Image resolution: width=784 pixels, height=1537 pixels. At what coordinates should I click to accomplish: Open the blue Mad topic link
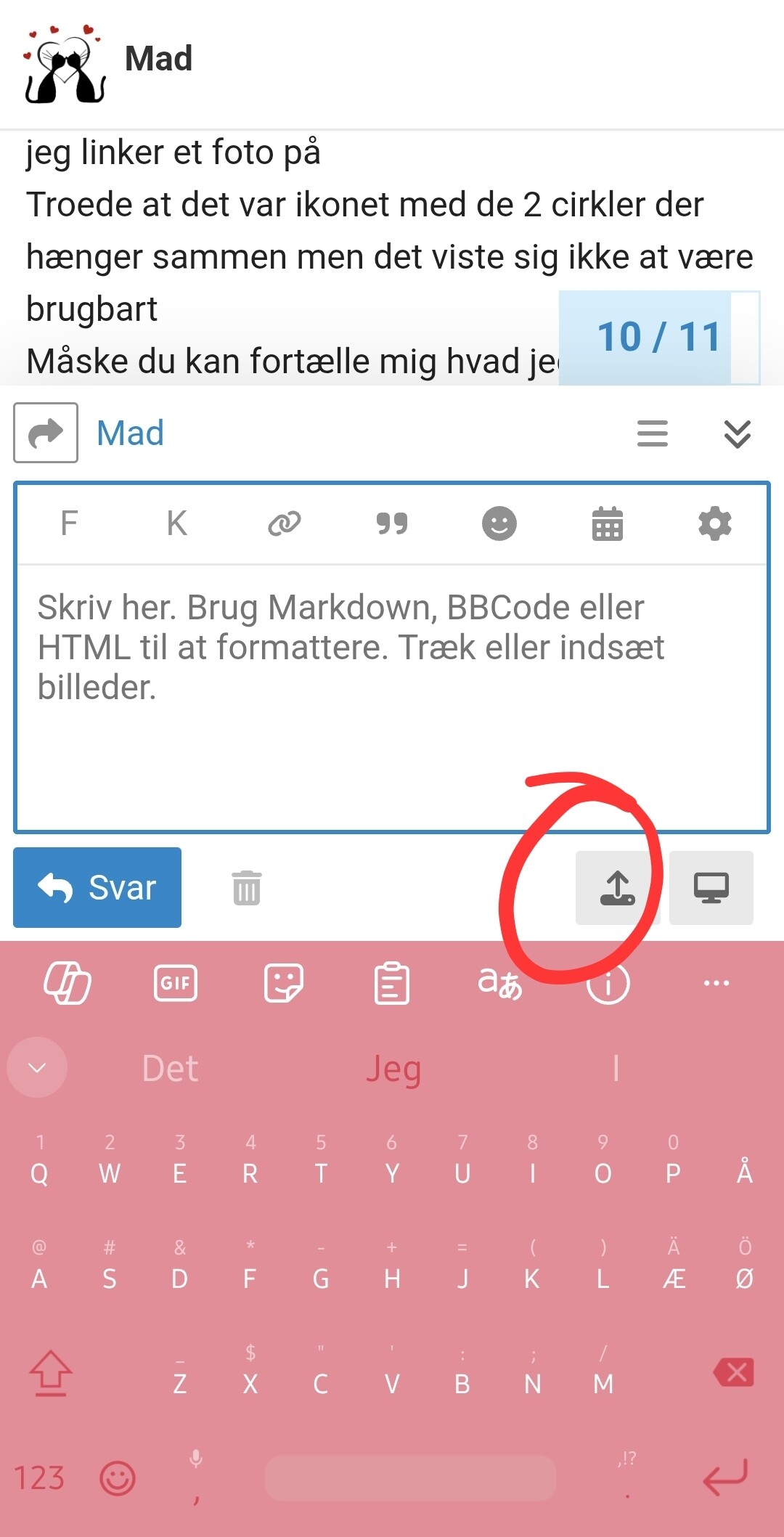pos(131,433)
